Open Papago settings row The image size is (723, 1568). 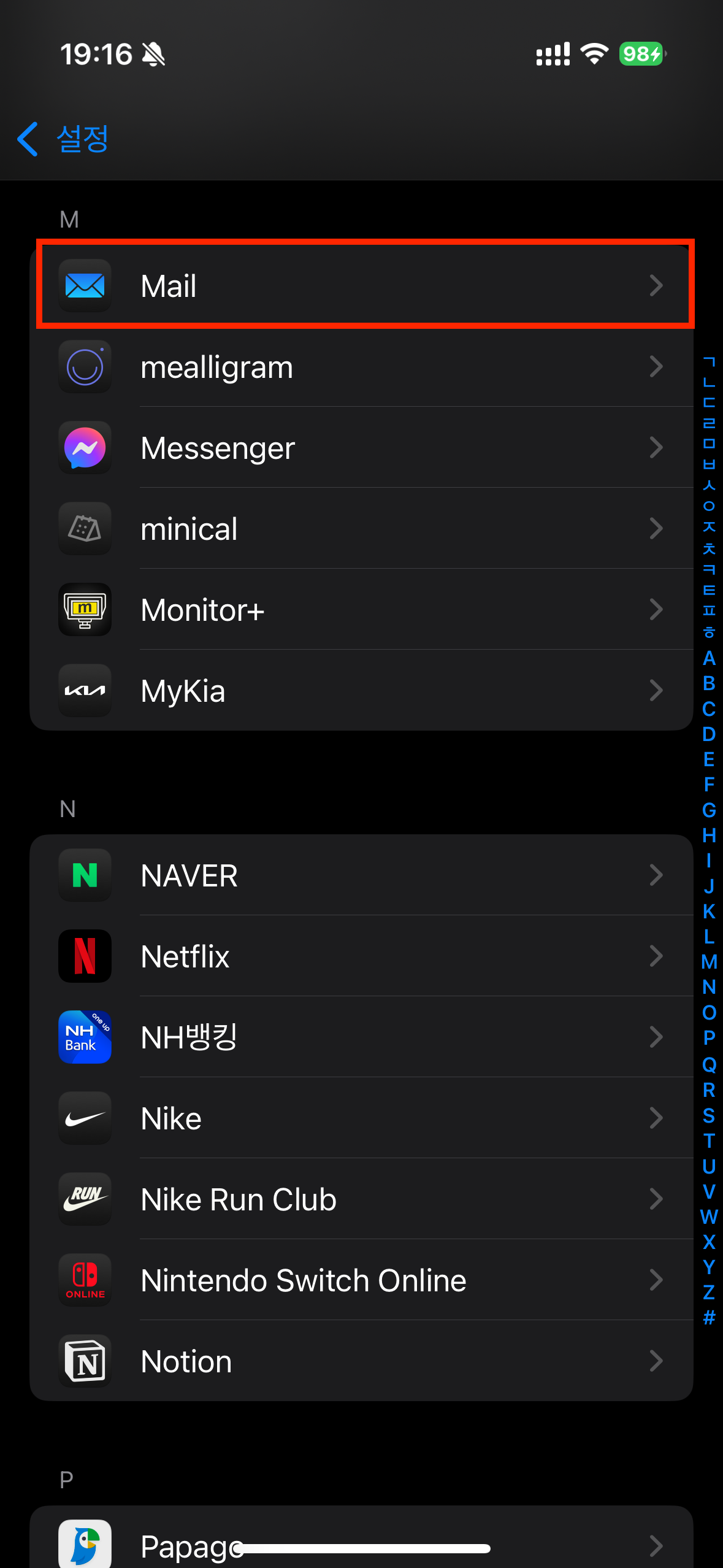pos(362,1539)
